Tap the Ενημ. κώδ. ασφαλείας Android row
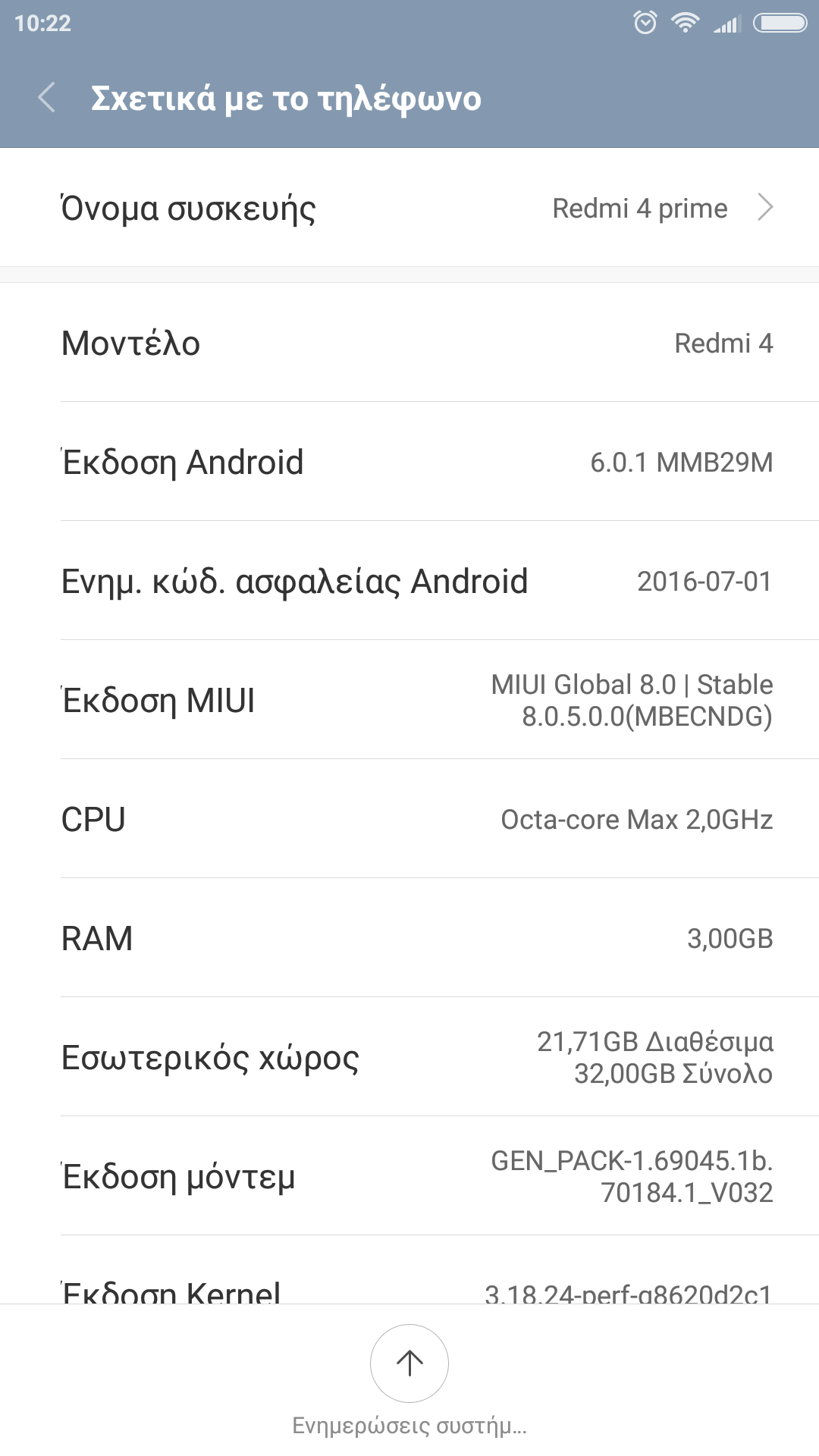The image size is (819, 1456). click(409, 581)
